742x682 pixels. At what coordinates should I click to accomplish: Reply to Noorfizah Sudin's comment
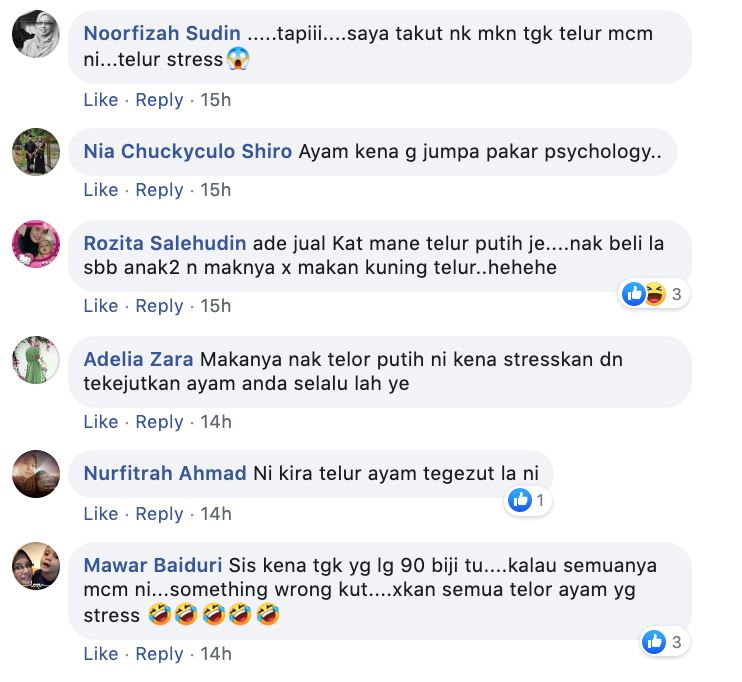[x=159, y=100]
